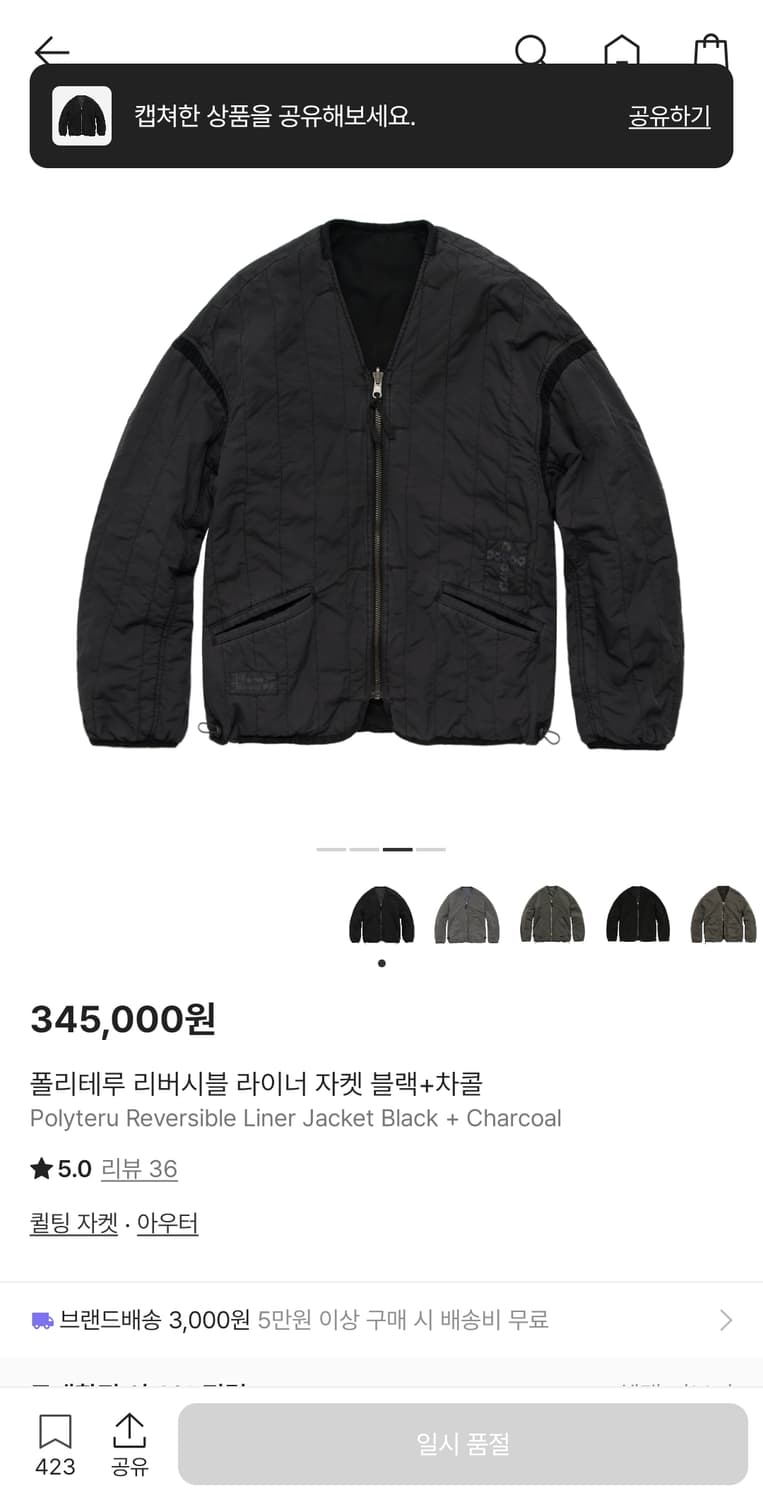Screen dimensions: 763x1500
Task: Tap the delivery truck icon in shipping info
Action: (40, 1319)
